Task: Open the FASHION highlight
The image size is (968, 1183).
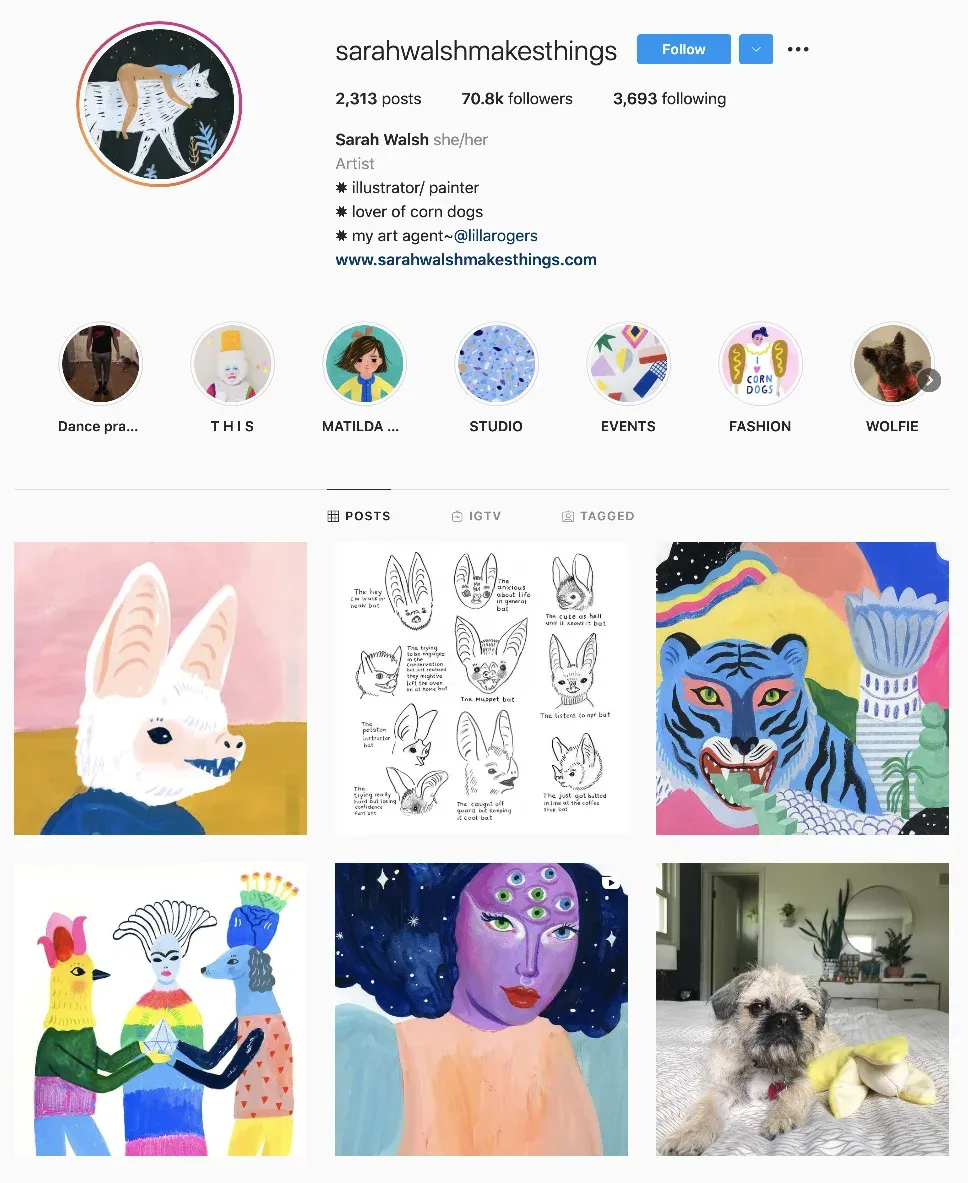Action: pyautogui.click(x=760, y=363)
